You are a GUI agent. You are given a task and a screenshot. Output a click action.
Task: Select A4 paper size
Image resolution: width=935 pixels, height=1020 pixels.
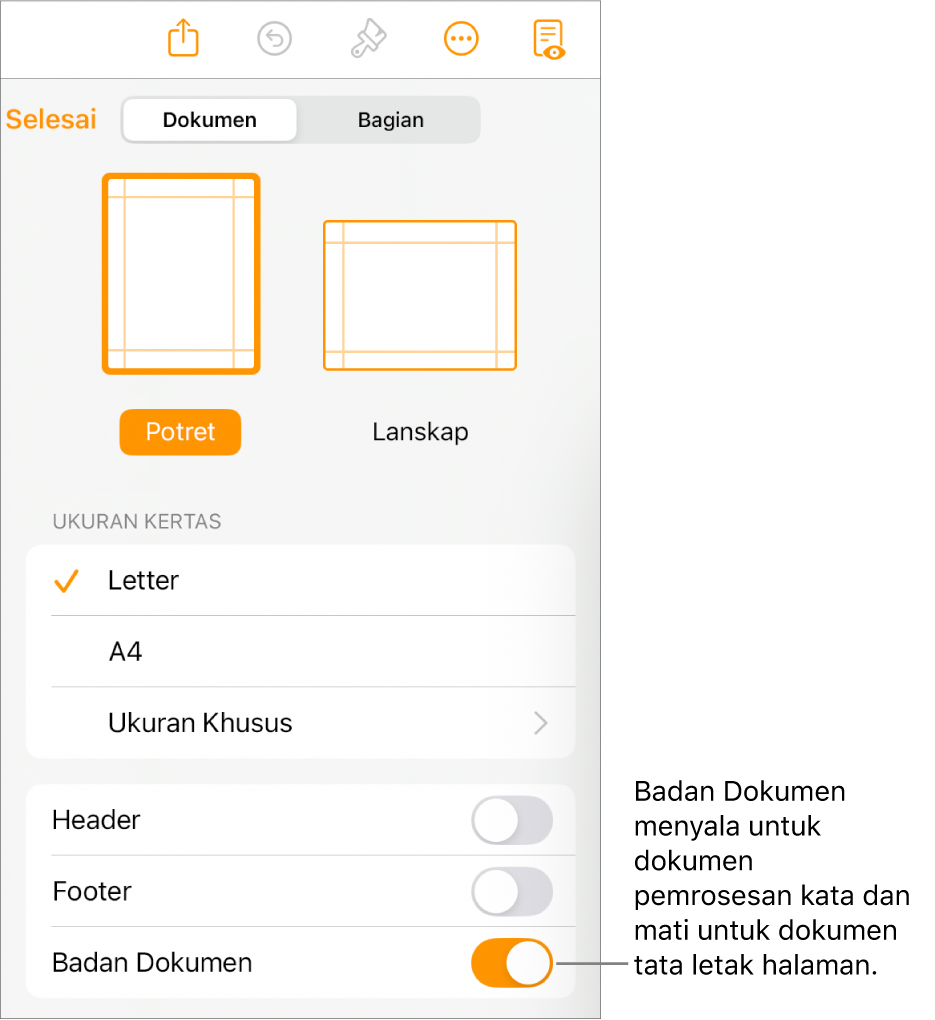(x=300, y=652)
